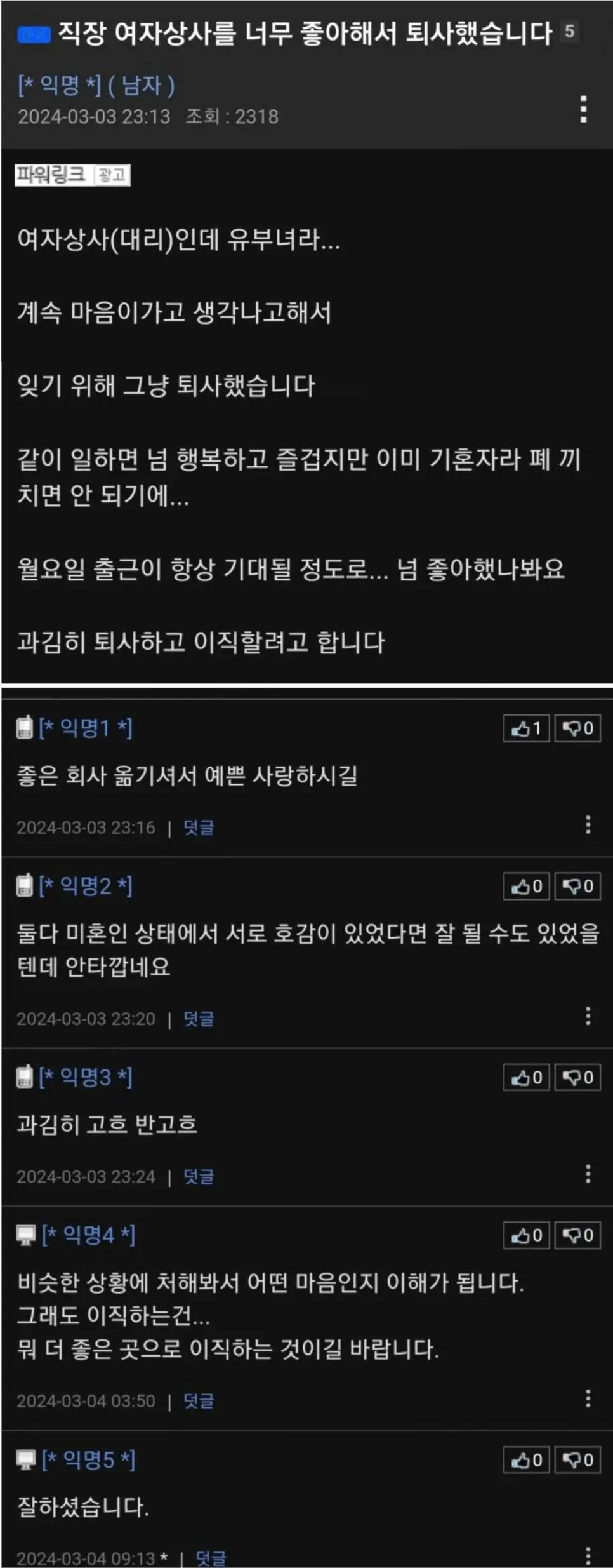Like 익명5's comment
The width and height of the screenshot is (613, 1568).
(526, 1460)
